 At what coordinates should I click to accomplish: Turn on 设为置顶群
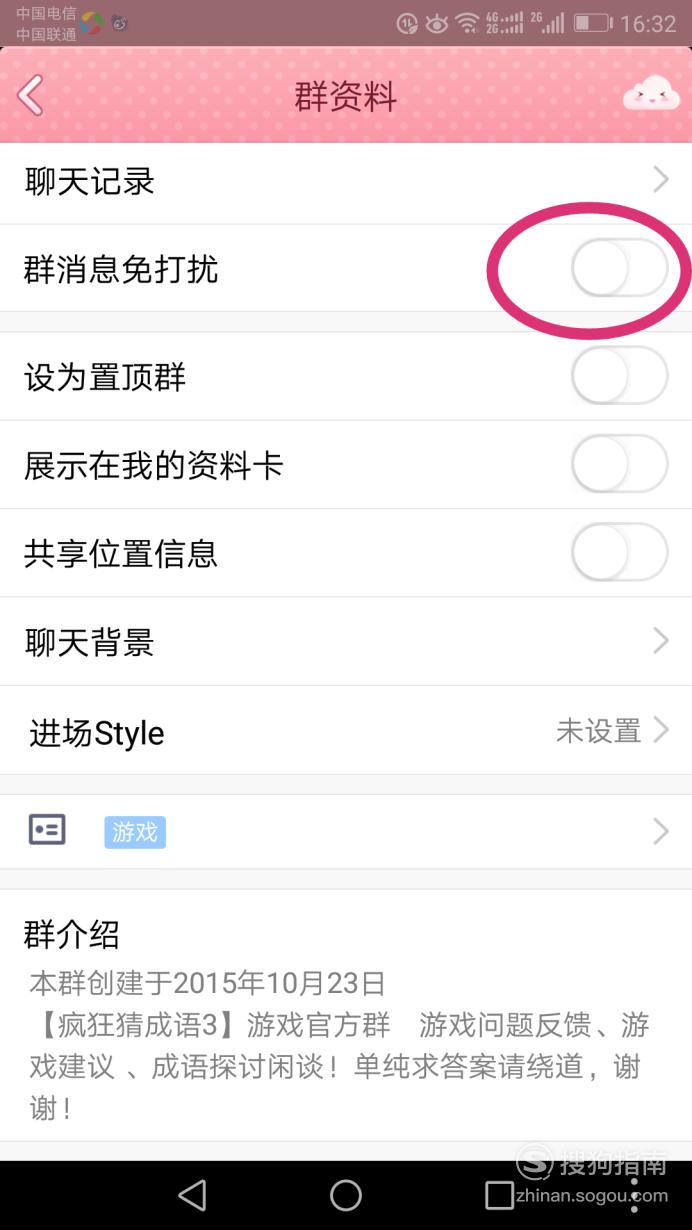tap(620, 376)
